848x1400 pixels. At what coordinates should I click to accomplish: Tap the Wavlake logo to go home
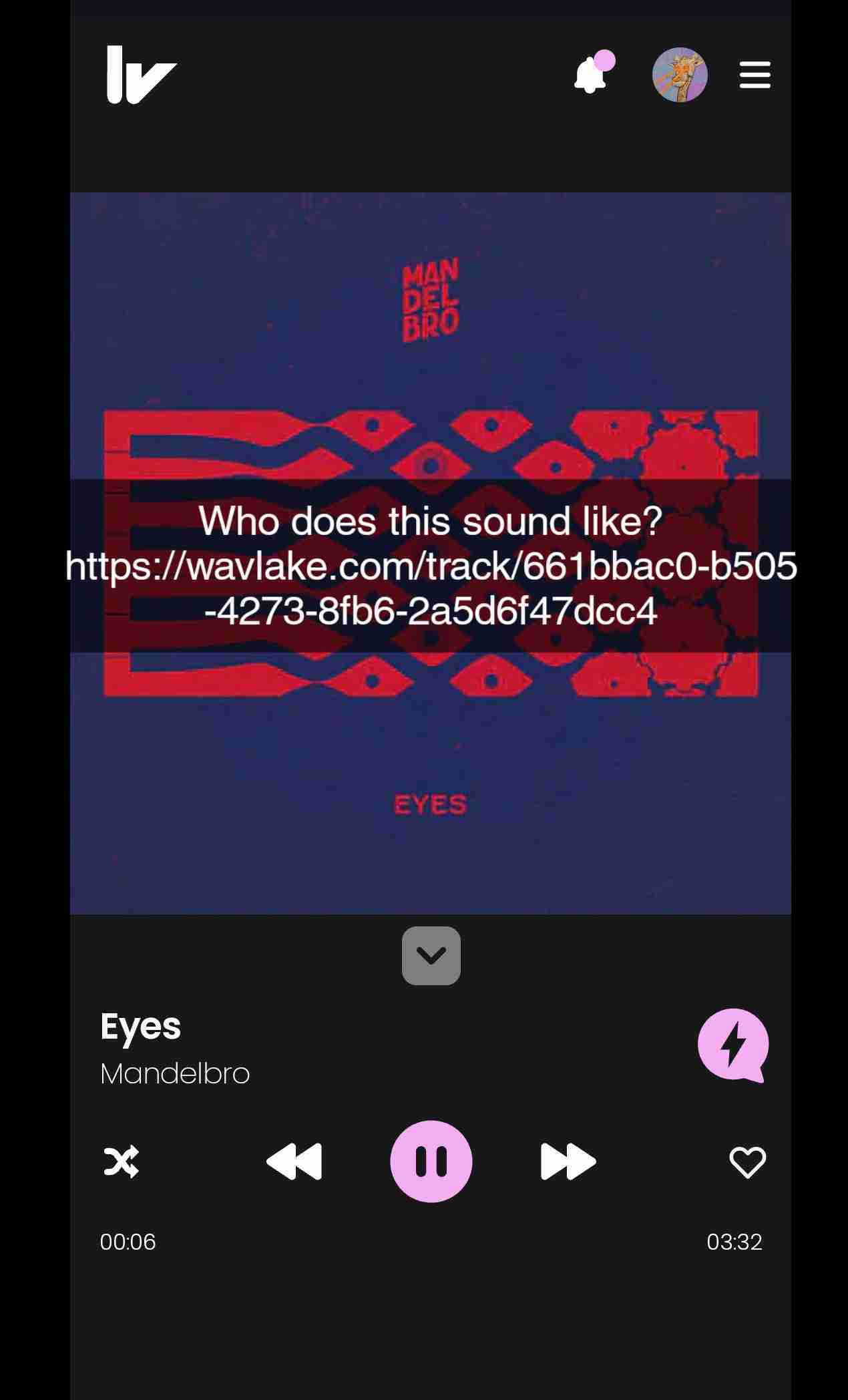[140, 75]
